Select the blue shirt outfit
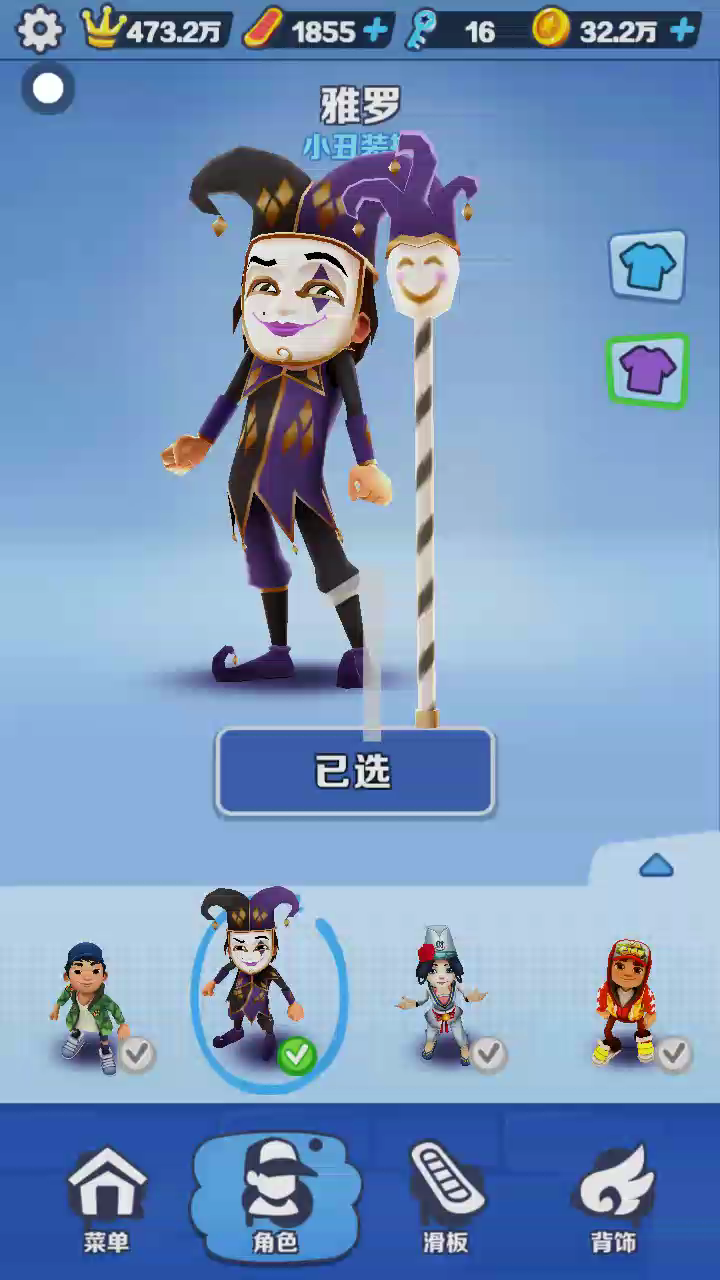The width and height of the screenshot is (720, 1280). pyautogui.click(x=648, y=266)
